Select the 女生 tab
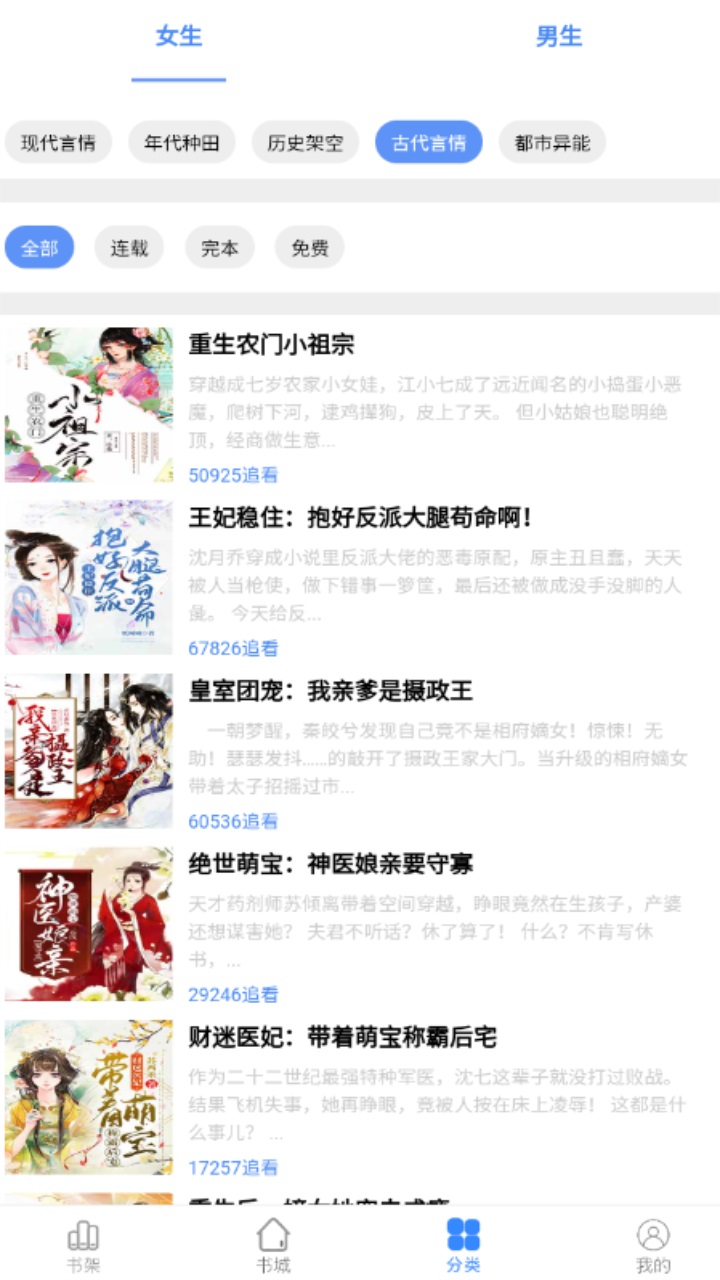This screenshot has height=1280, width=720. pos(178,37)
